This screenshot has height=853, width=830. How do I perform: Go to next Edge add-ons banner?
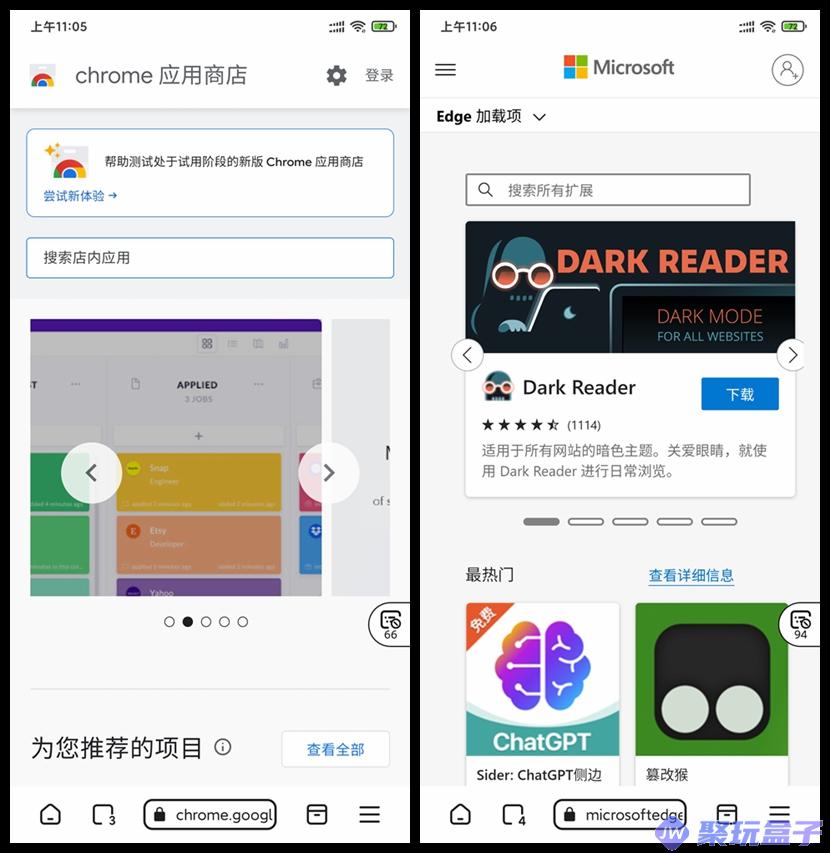792,354
